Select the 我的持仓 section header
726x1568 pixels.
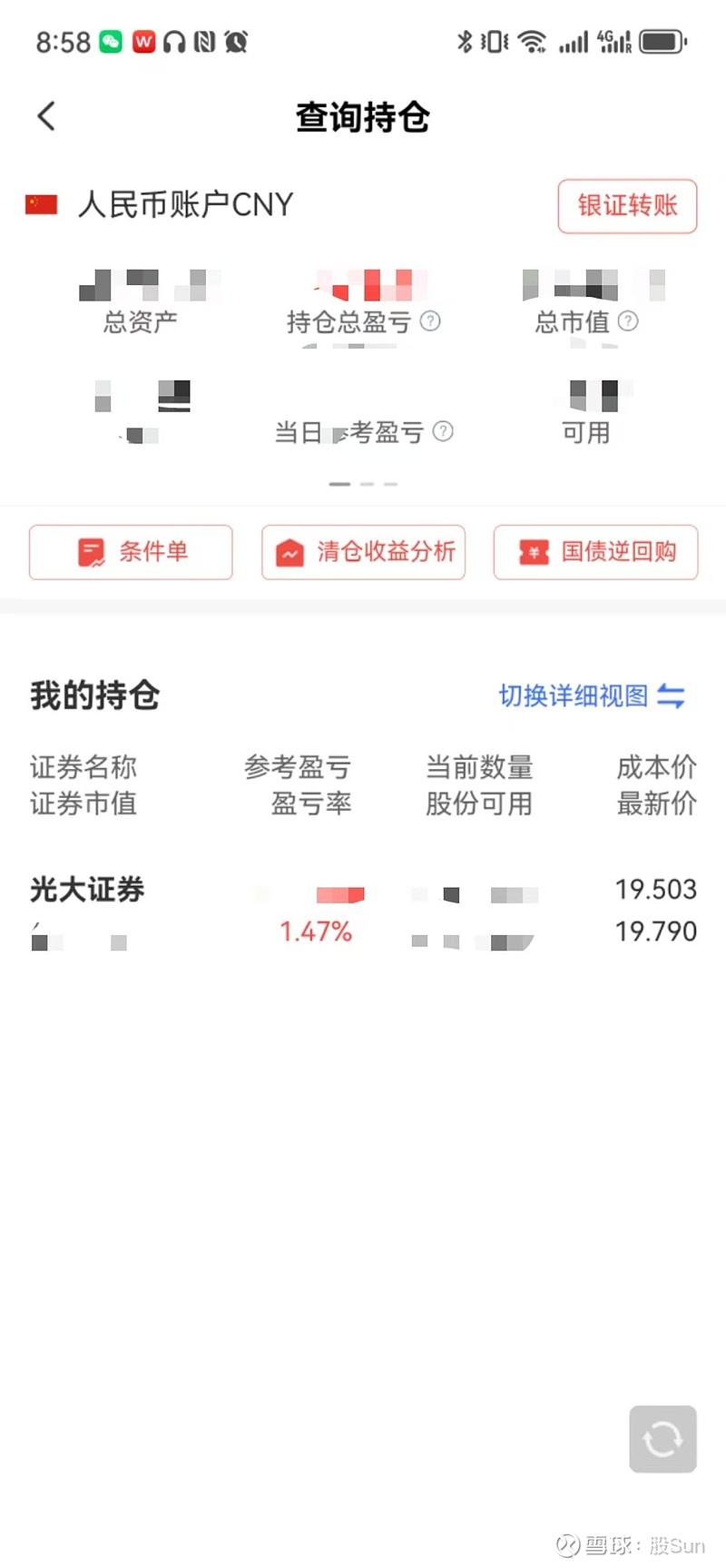(93, 695)
